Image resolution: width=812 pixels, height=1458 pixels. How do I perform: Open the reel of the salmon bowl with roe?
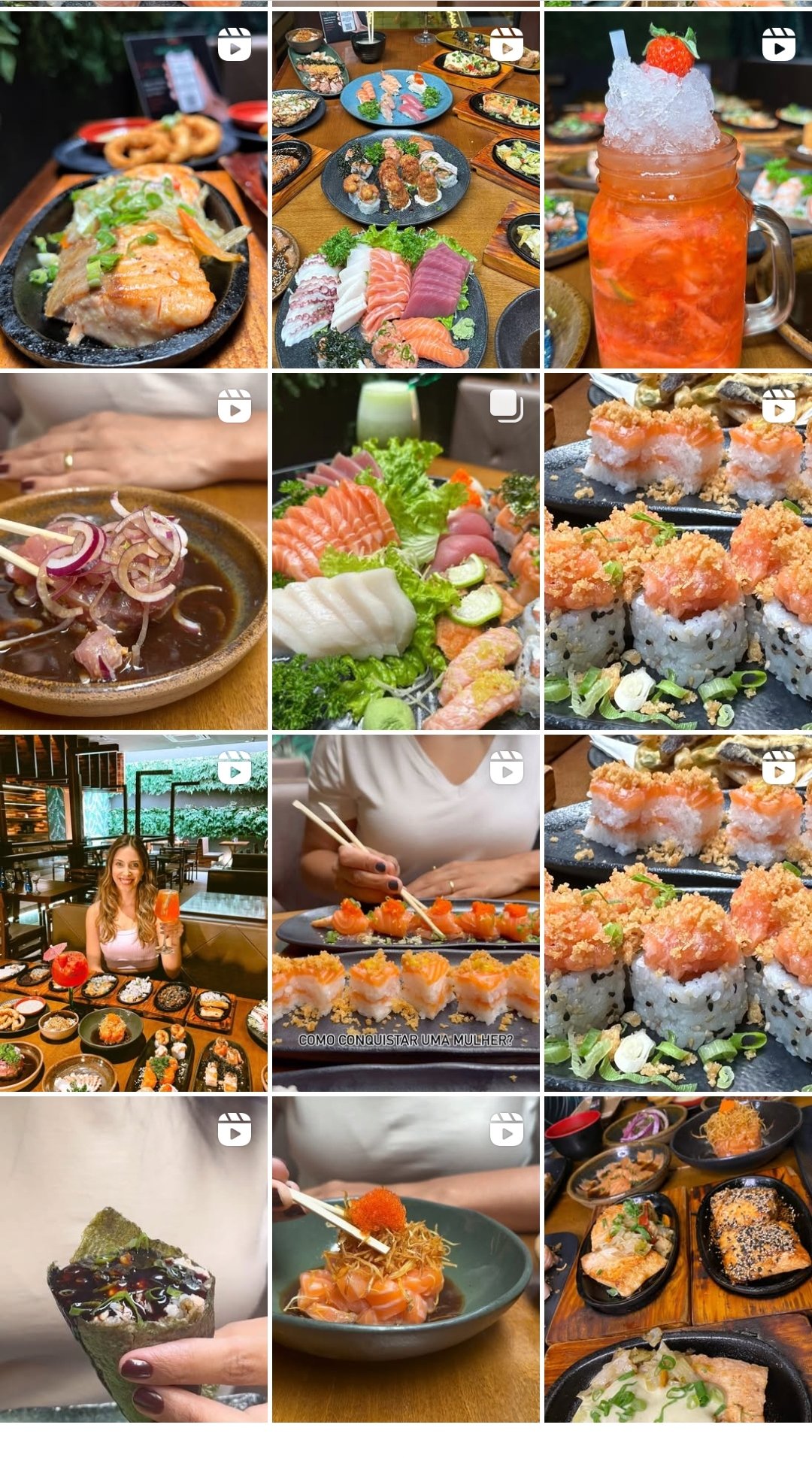(405, 1259)
